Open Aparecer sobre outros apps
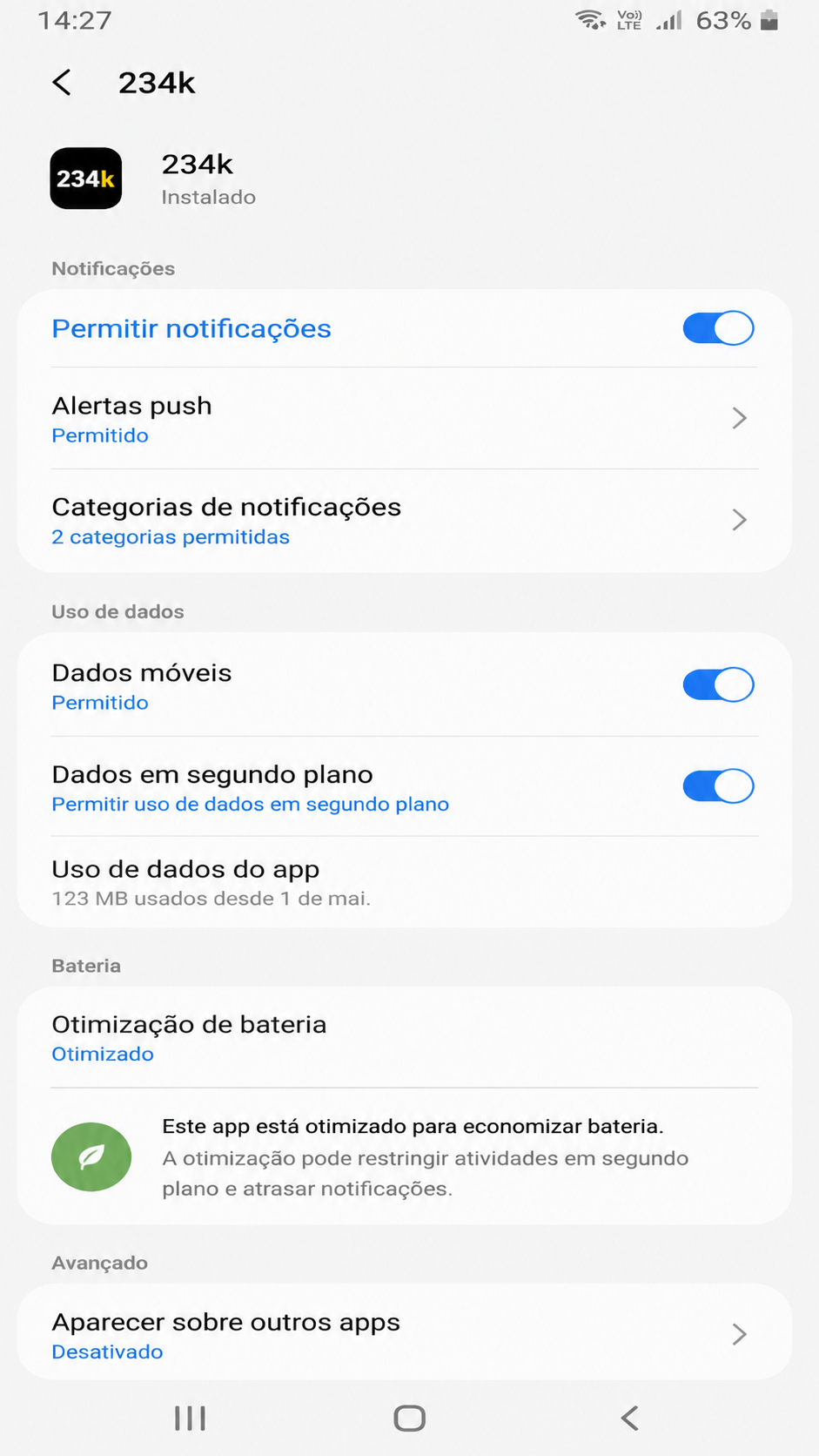This screenshot has height=1456, width=819. (405, 1335)
